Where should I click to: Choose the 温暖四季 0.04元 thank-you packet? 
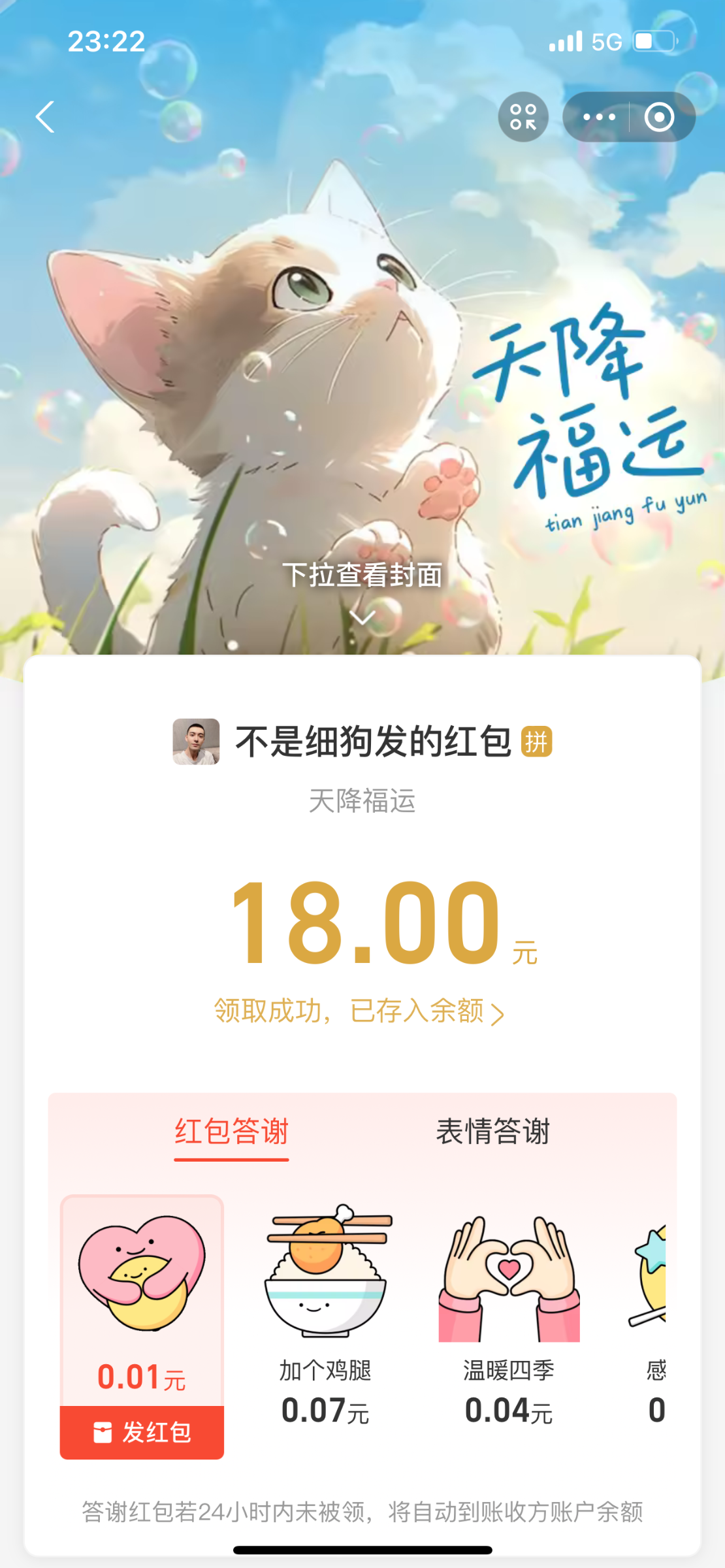coord(509,1313)
